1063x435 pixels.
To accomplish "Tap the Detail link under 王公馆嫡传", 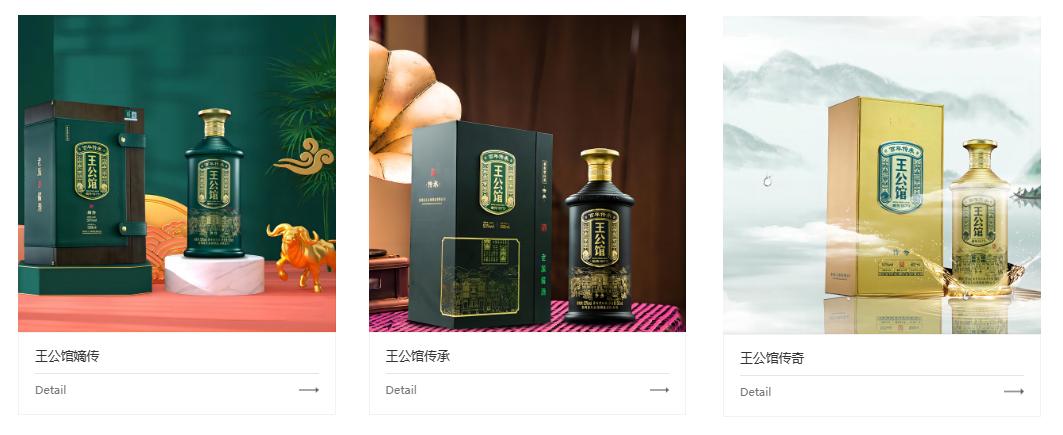I will tap(51, 390).
